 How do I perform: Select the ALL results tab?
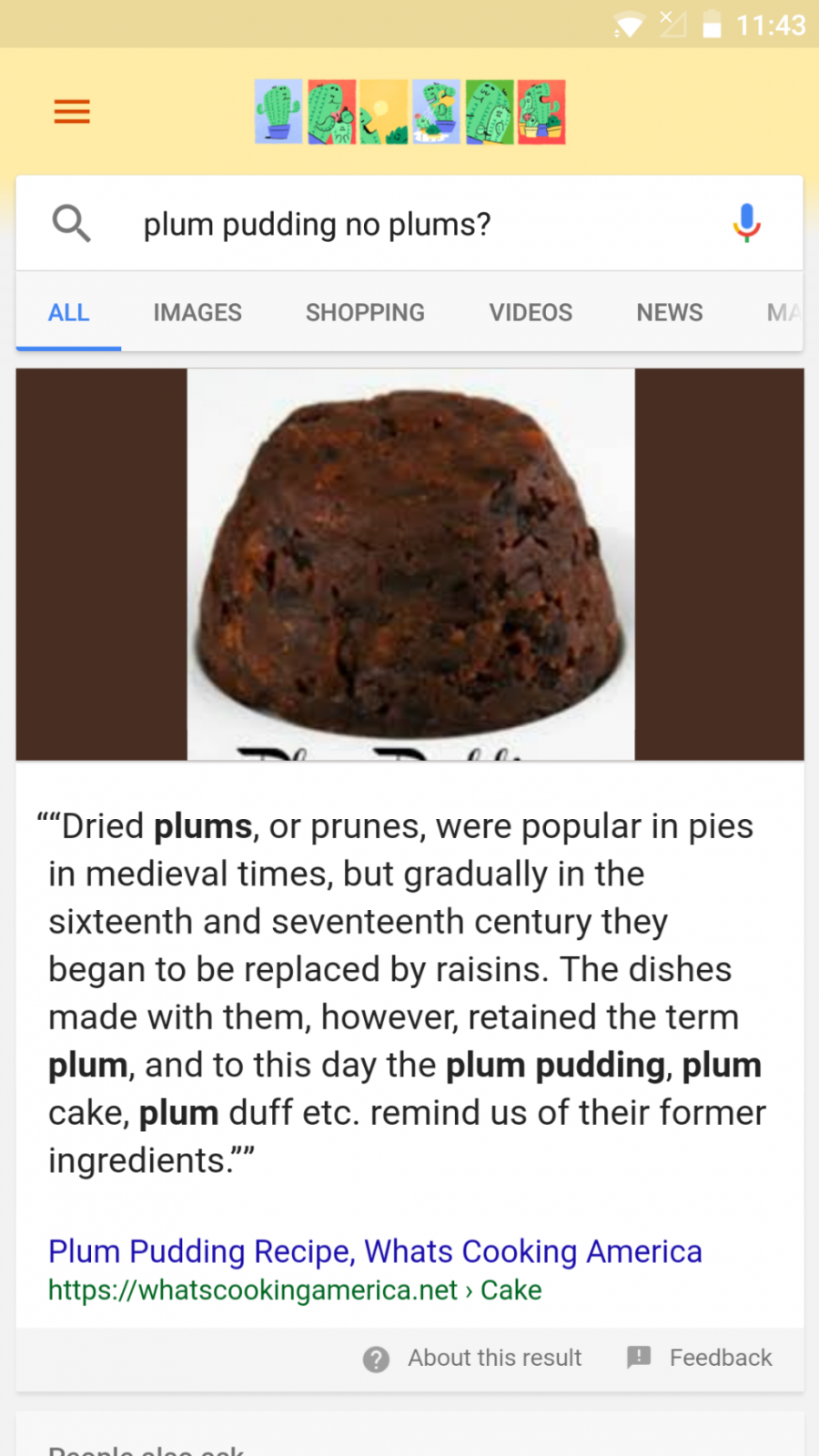68,312
